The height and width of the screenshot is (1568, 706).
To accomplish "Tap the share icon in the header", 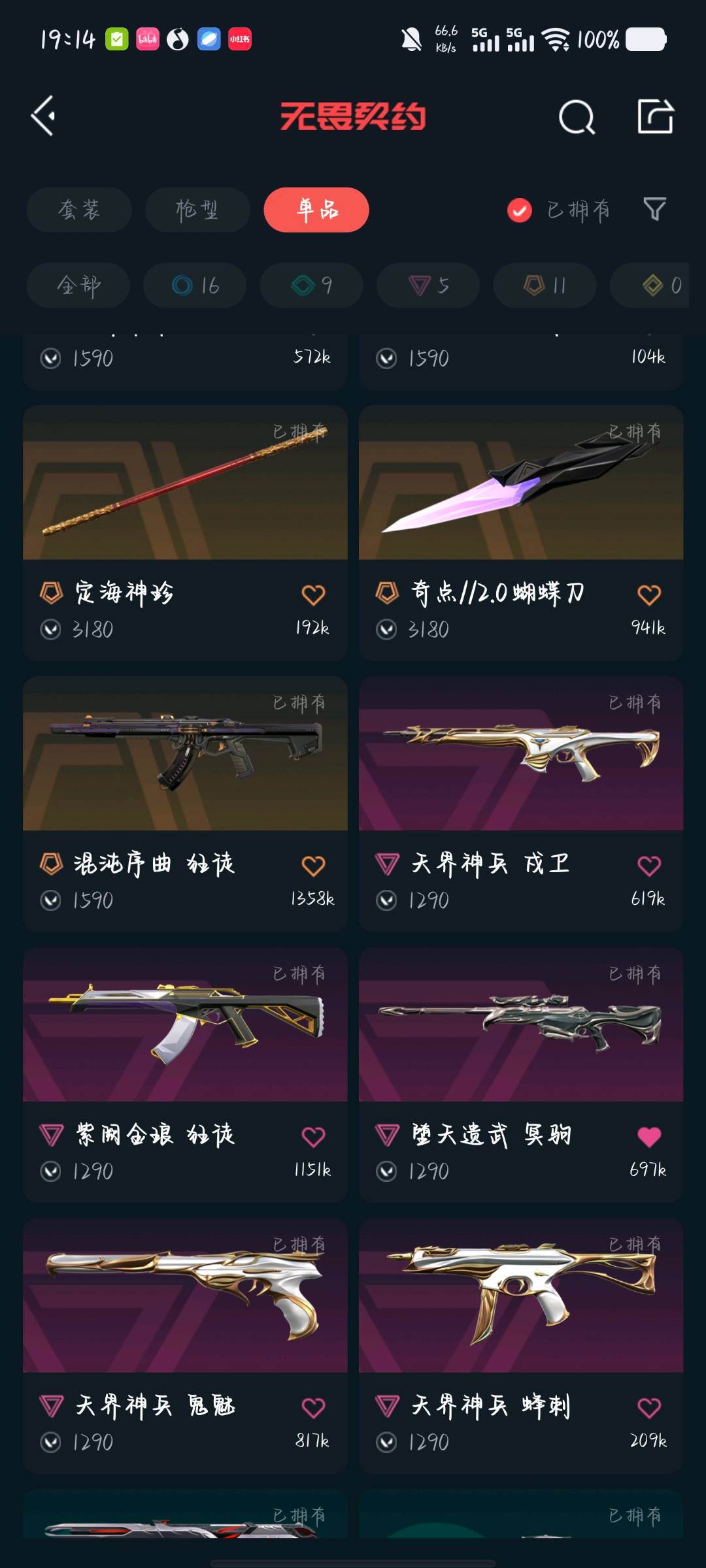I will point(655,117).
